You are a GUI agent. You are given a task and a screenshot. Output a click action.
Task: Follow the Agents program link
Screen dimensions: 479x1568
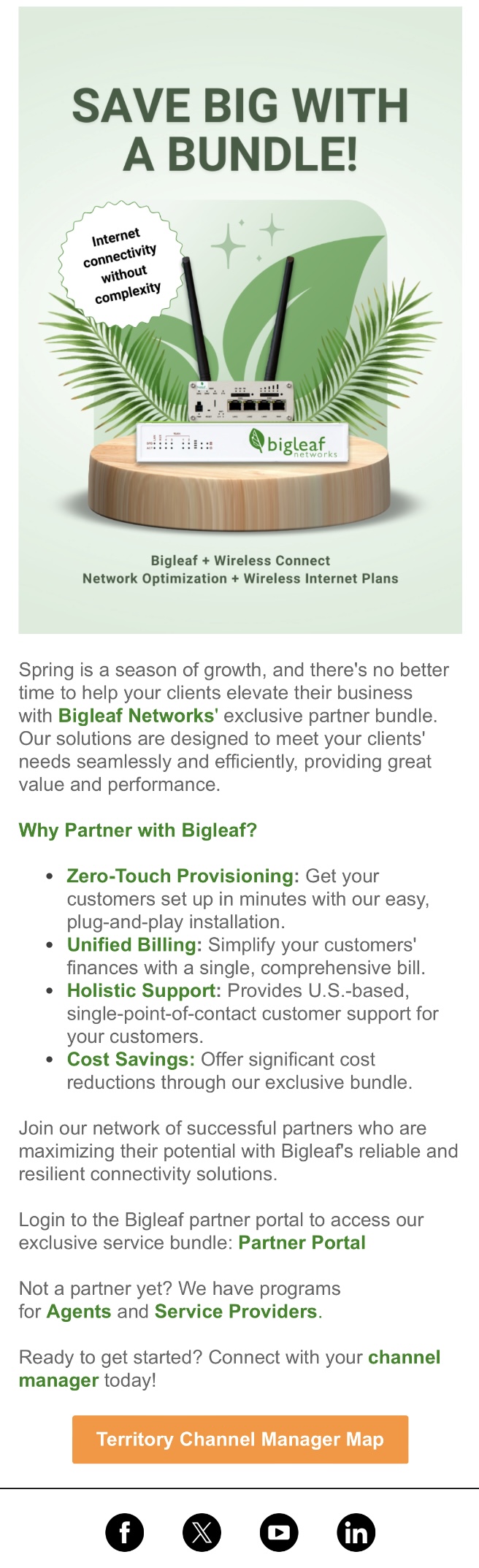tap(79, 1311)
